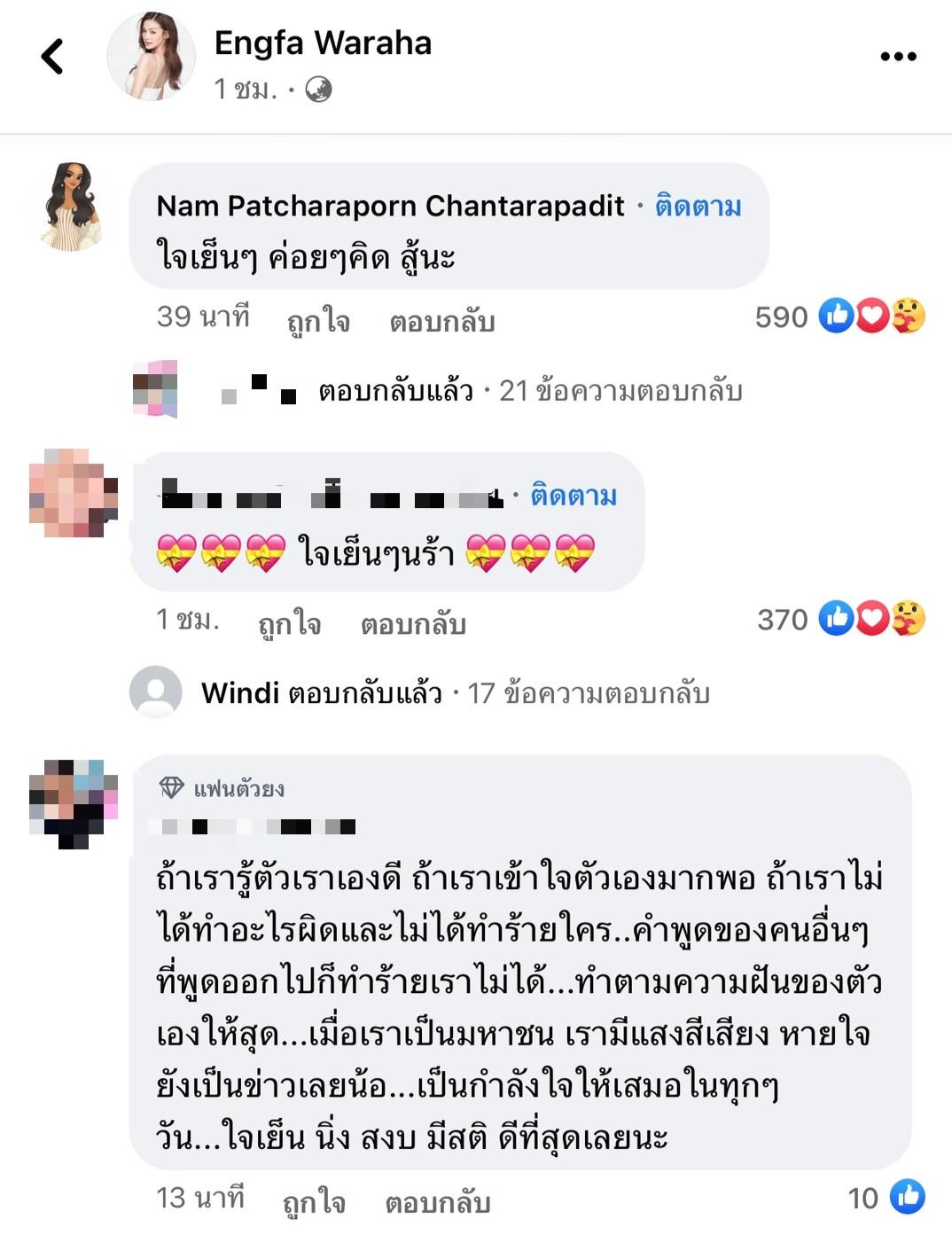
Task: Expand Windi's 17 replies thread
Action: coord(455,692)
